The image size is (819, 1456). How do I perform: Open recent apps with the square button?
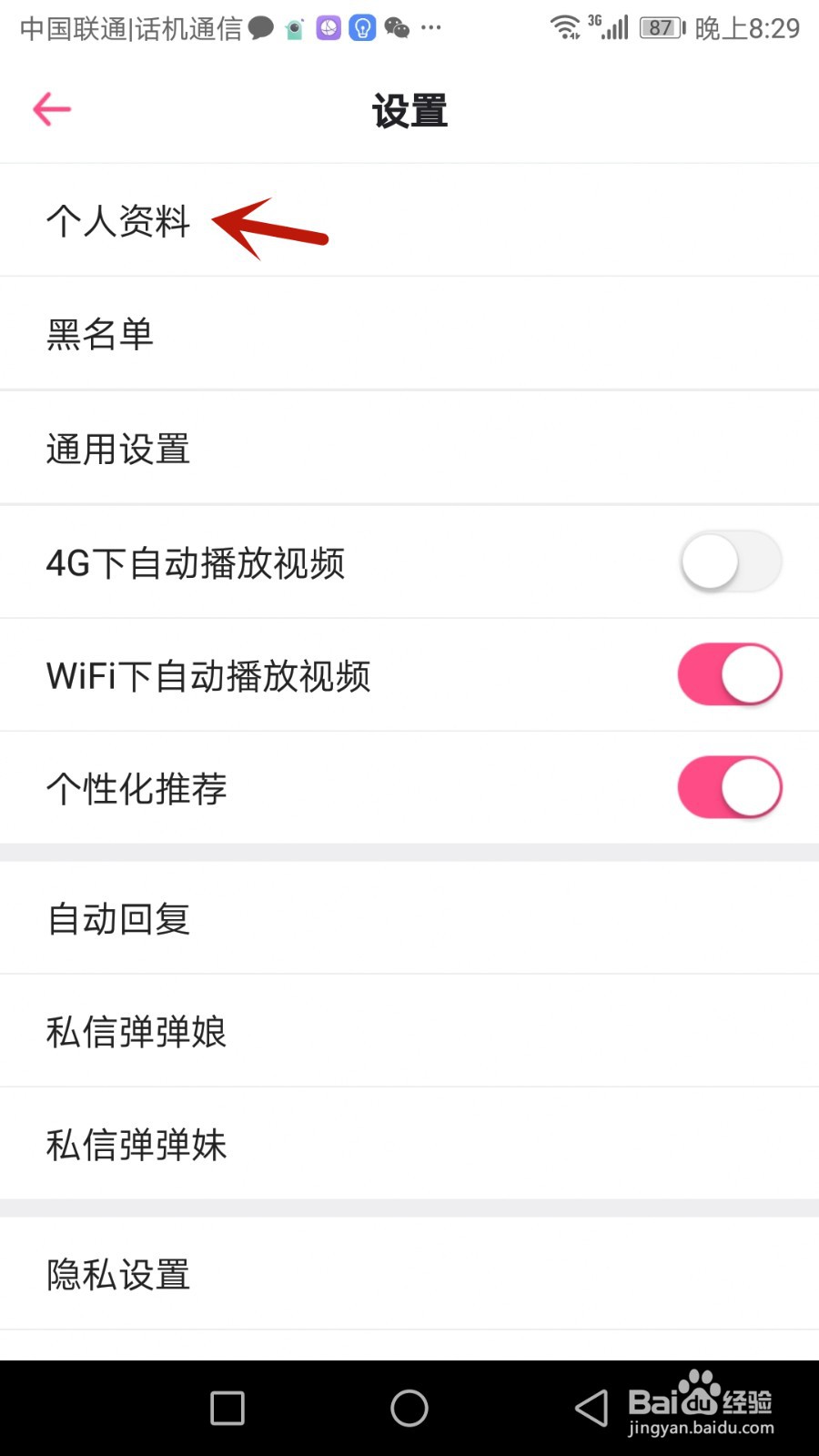coord(227,1409)
